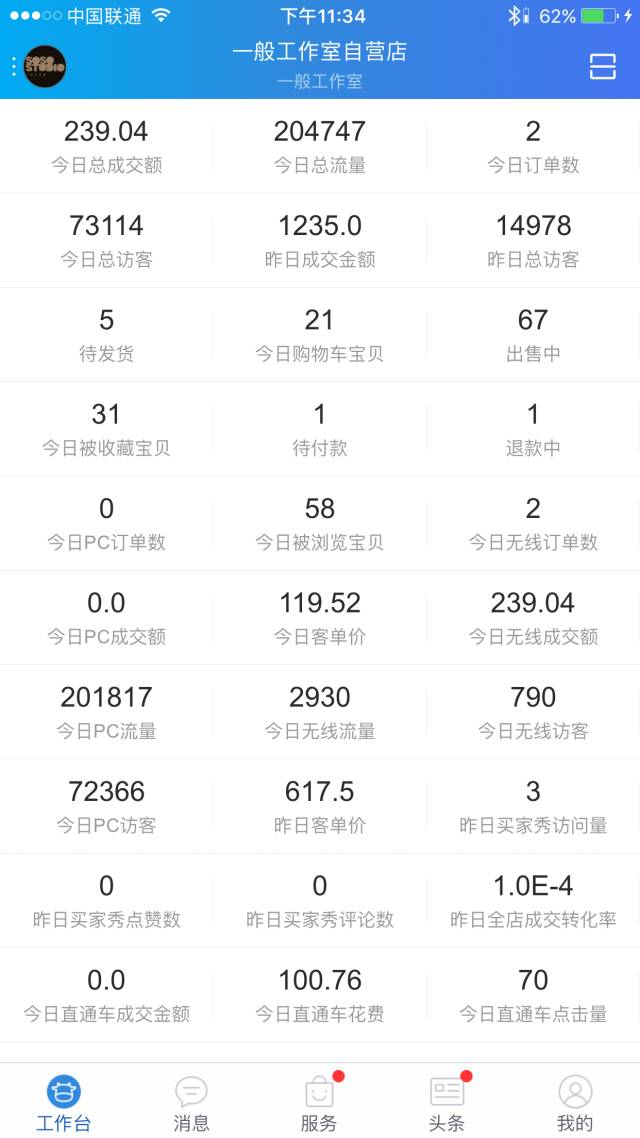Open the 待发货 tile
The height and width of the screenshot is (1138, 640).
pos(106,335)
